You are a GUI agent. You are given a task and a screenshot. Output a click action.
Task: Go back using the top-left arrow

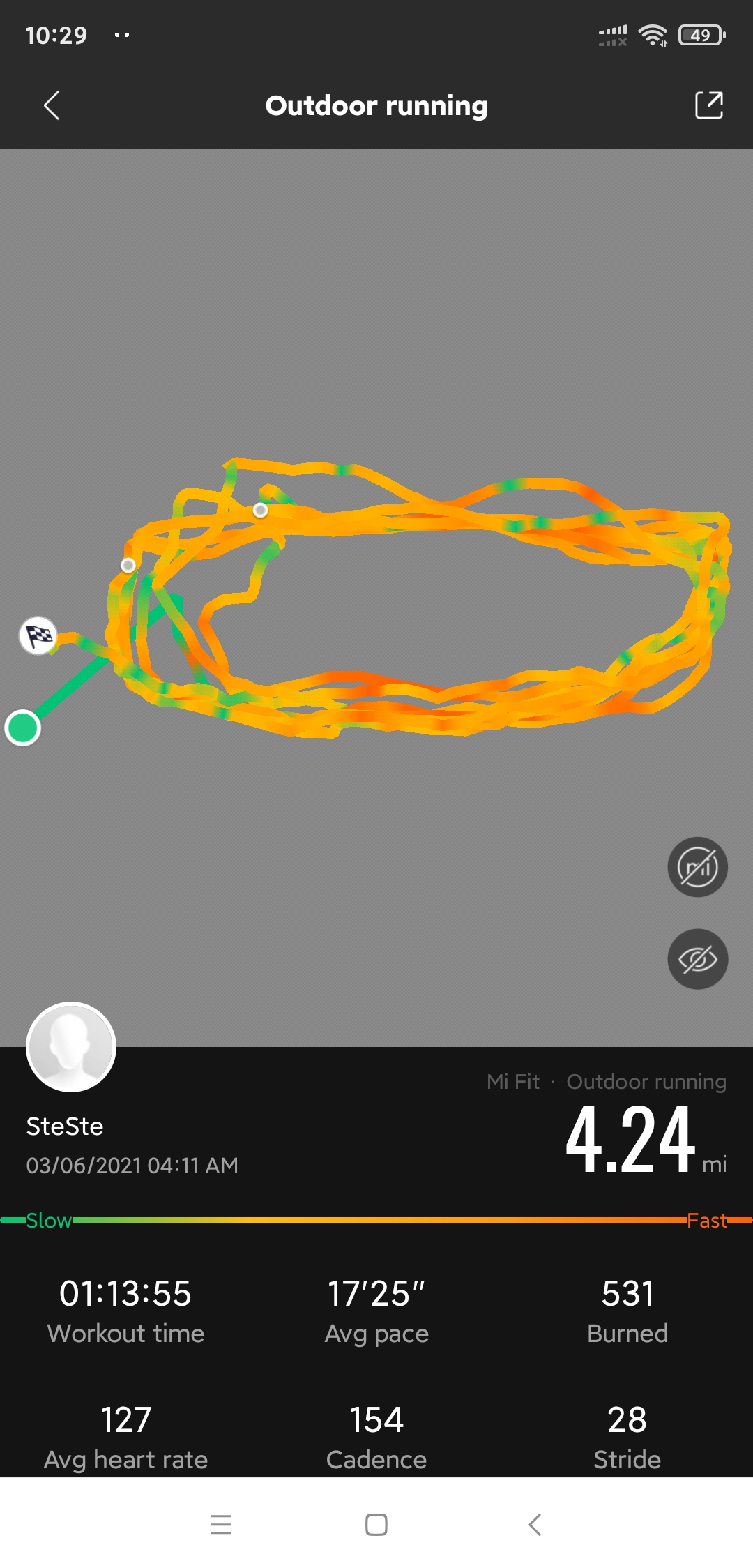(52, 106)
